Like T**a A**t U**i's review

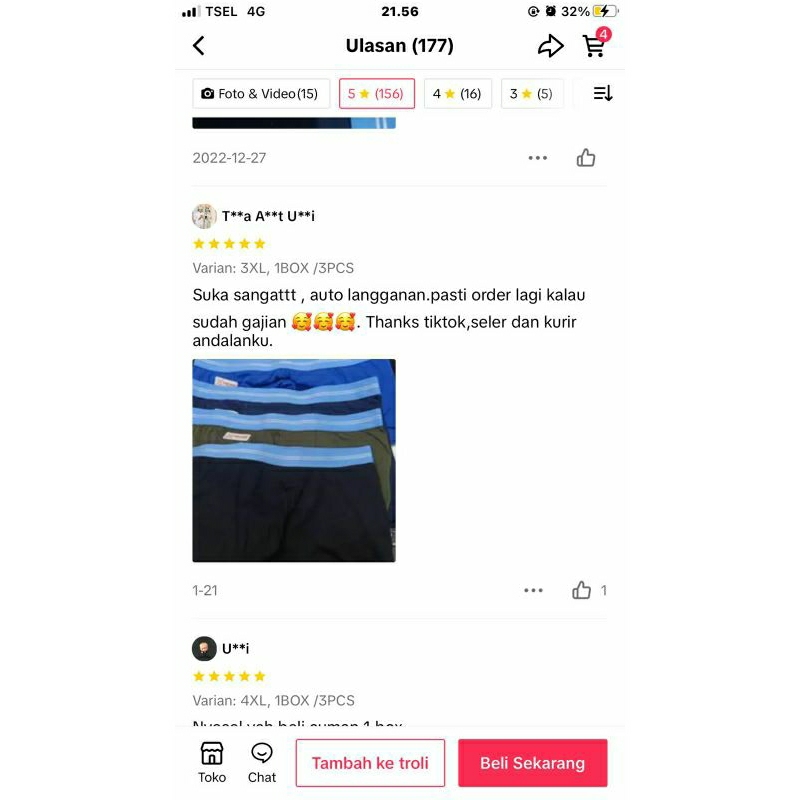point(582,590)
